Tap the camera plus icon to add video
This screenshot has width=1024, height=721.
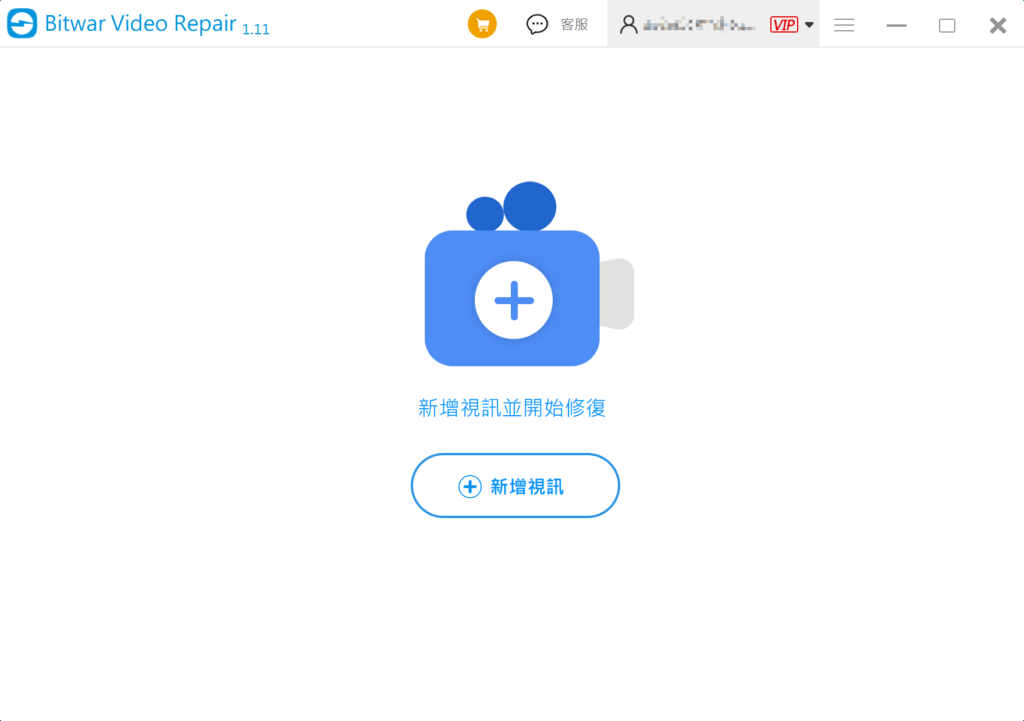coord(513,300)
